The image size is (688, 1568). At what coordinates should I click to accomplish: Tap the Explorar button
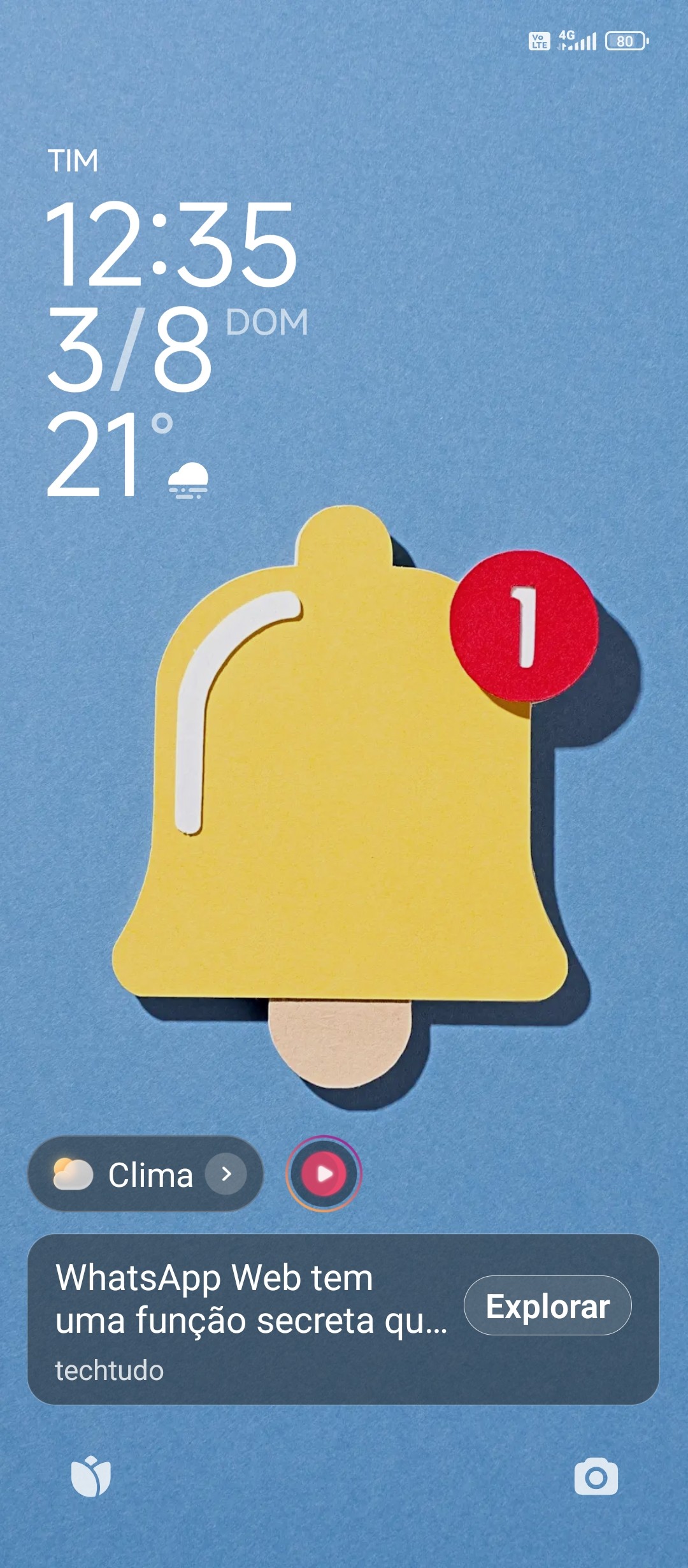pos(547,1306)
